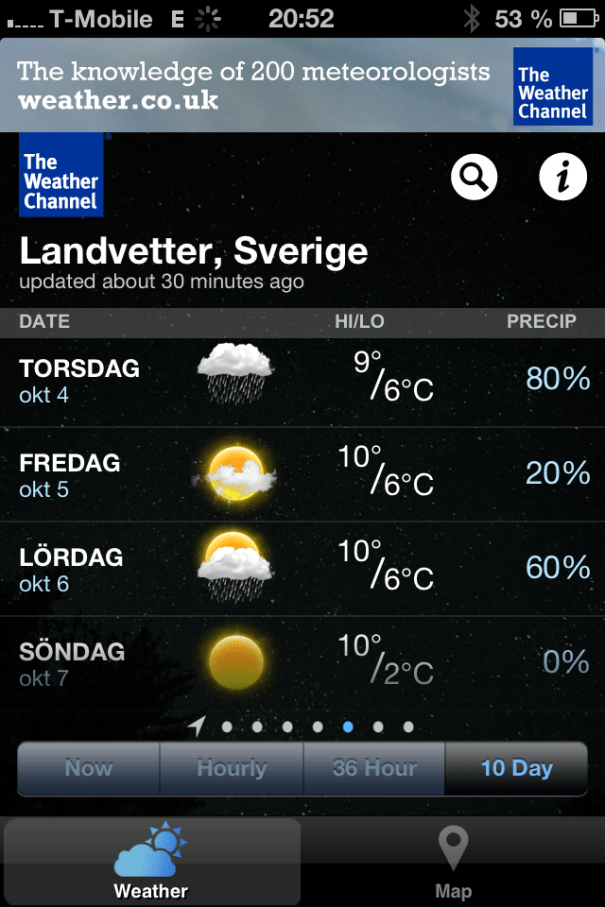The height and width of the screenshot is (907, 605).
Task: Switch to the Now view
Action: 89,768
